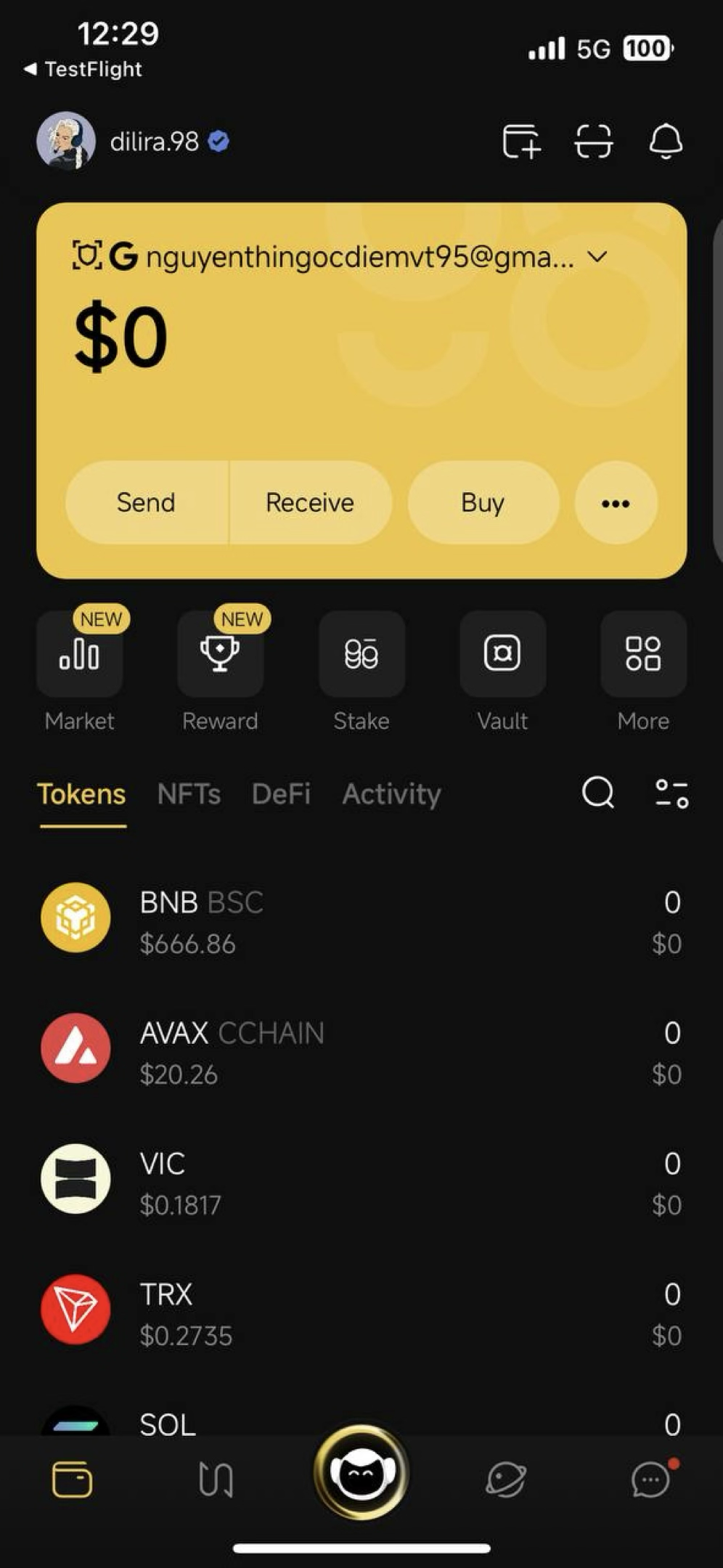Screen dimensions: 723x1568
Task: Switch to the NFTs tab
Action: point(189,794)
